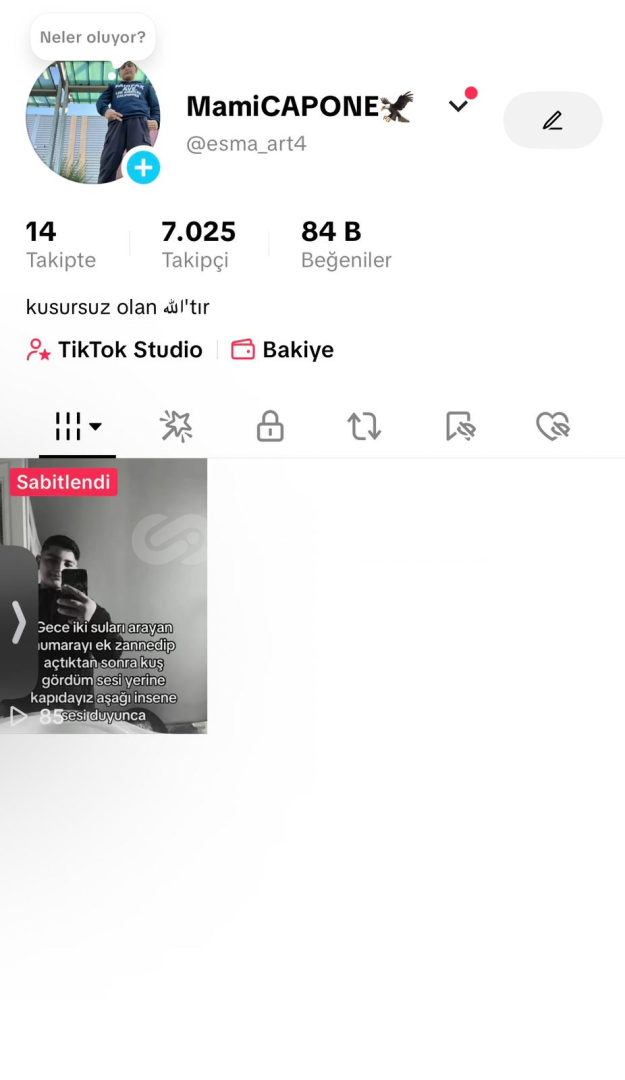Switch to the hidden bookmarks tab
Viewport: 625px width, 1080px height.
pyautogui.click(x=460, y=427)
